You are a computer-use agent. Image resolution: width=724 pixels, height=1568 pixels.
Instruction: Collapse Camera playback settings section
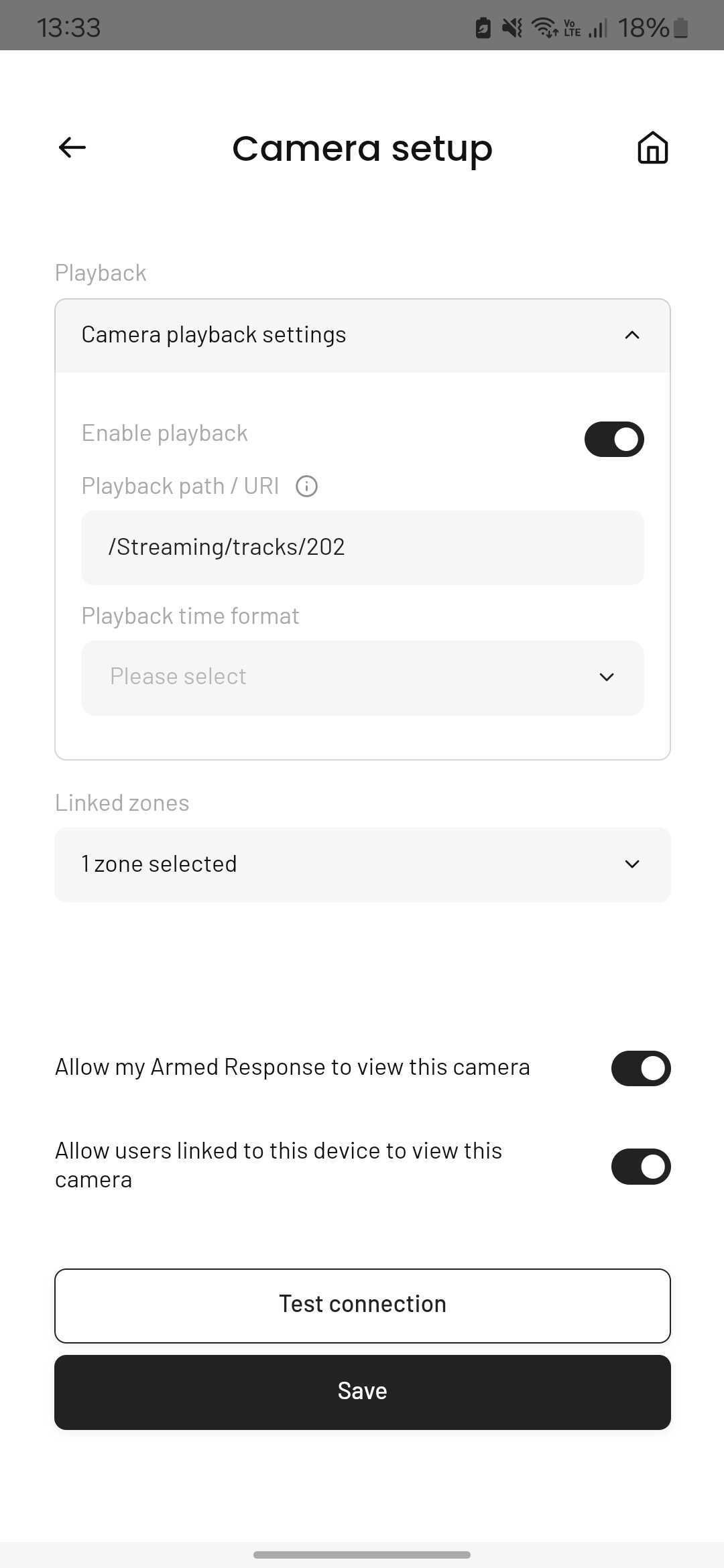[x=363, y=335]
